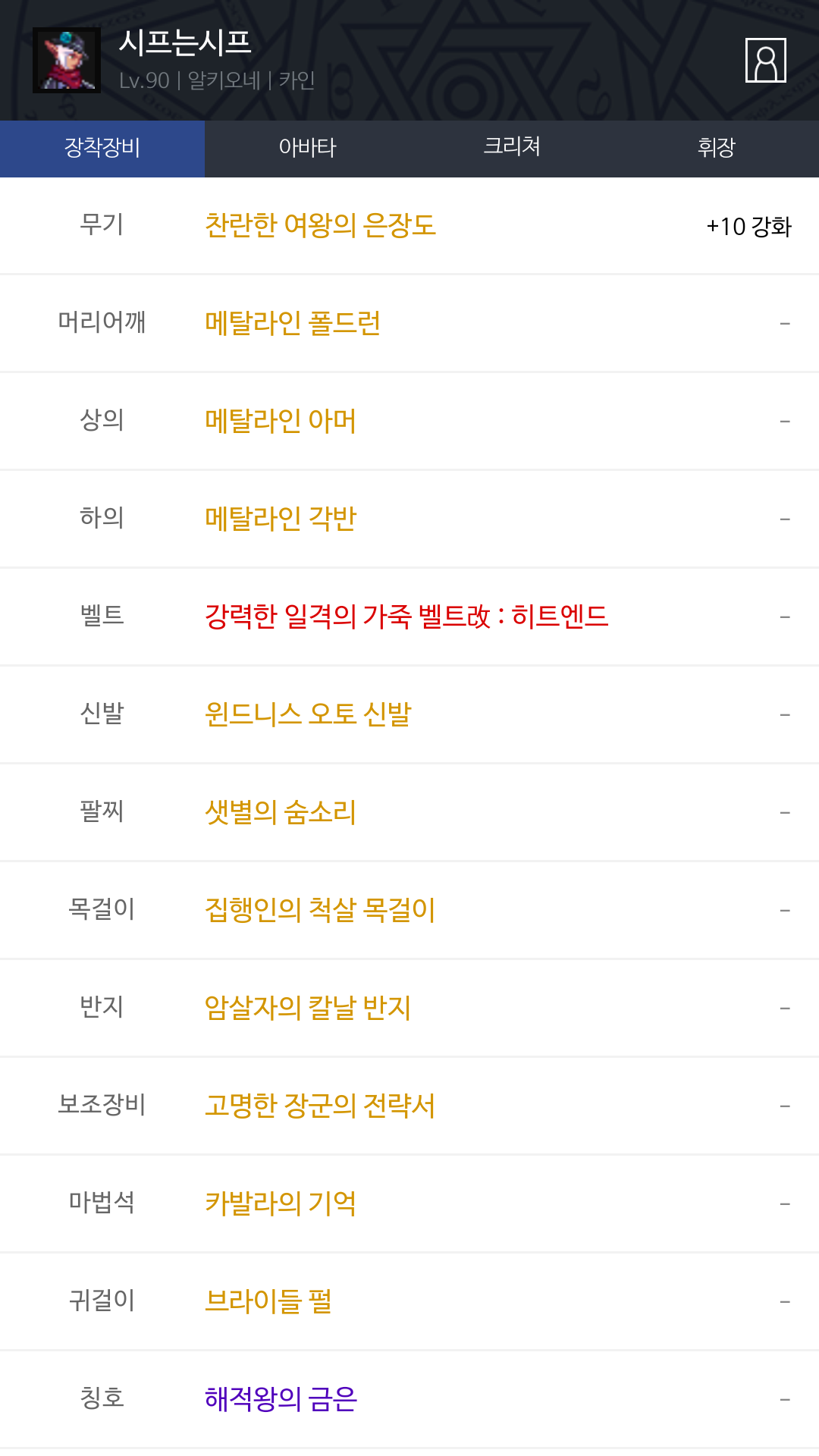Switch to the 크리쳐 tab
The width and height of the screenshot is (819, 1456).
point(512,146)
